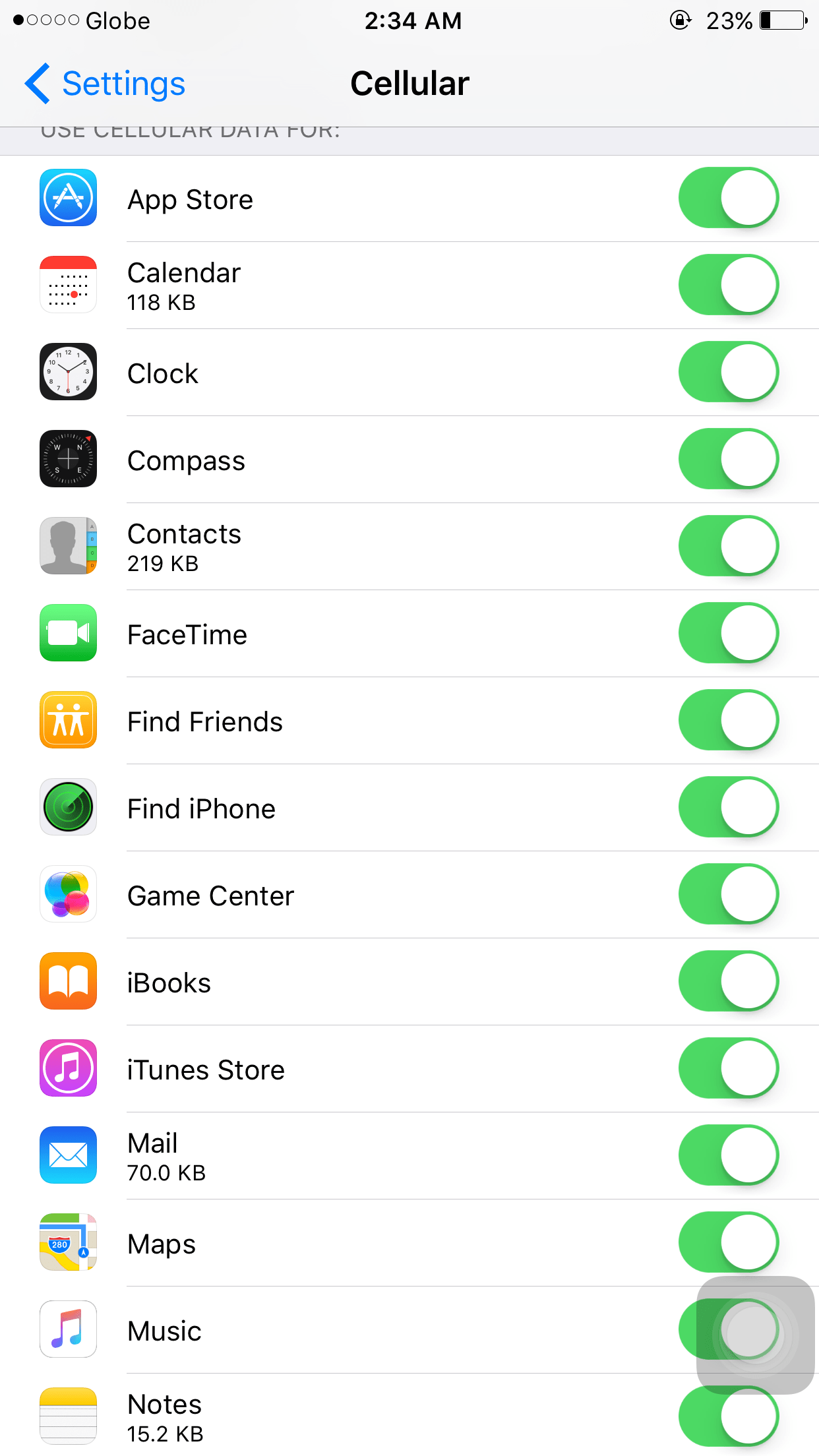Viewport: 819px width, 1456px height.
Task: Return to the main Settings screen
Action: coord(104,83)
